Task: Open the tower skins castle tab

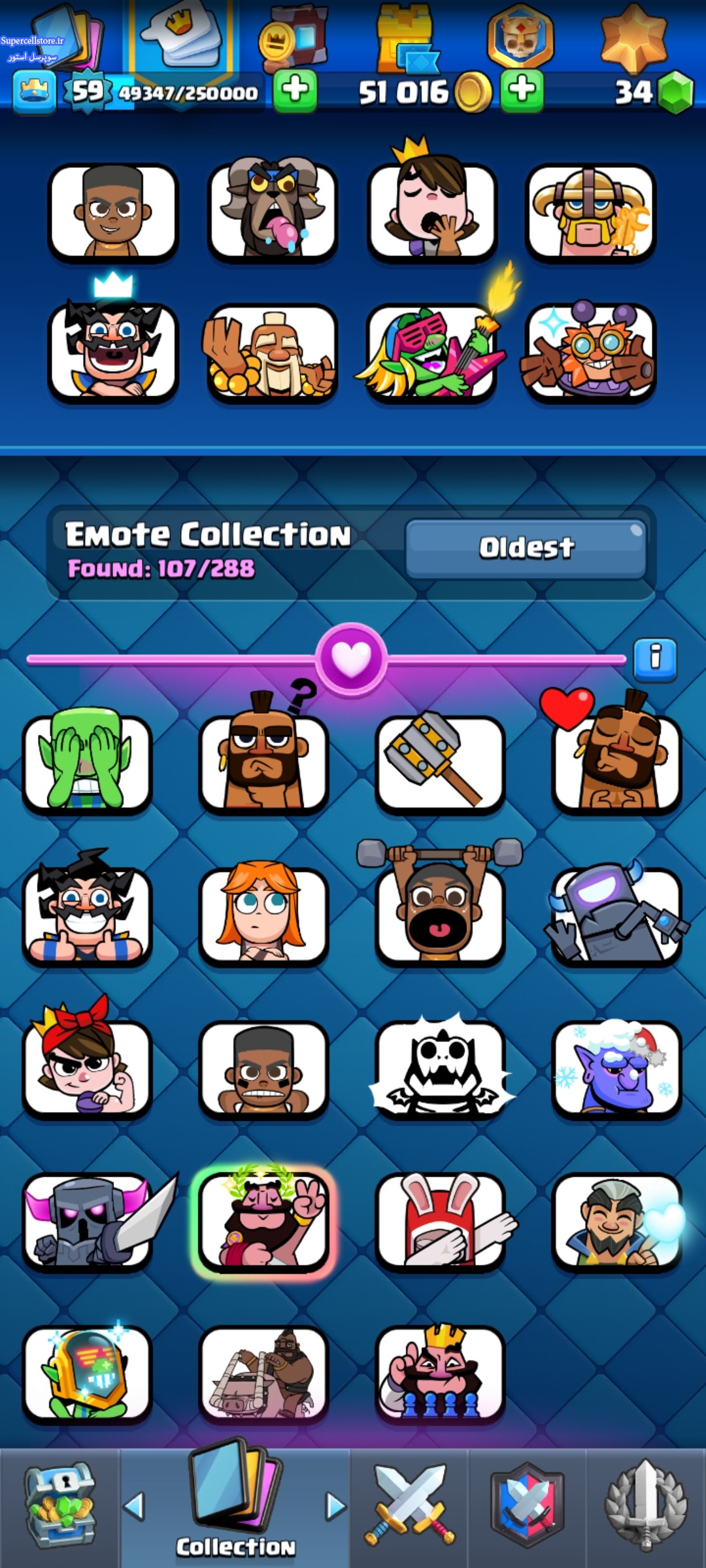Action: click(406, 38)
